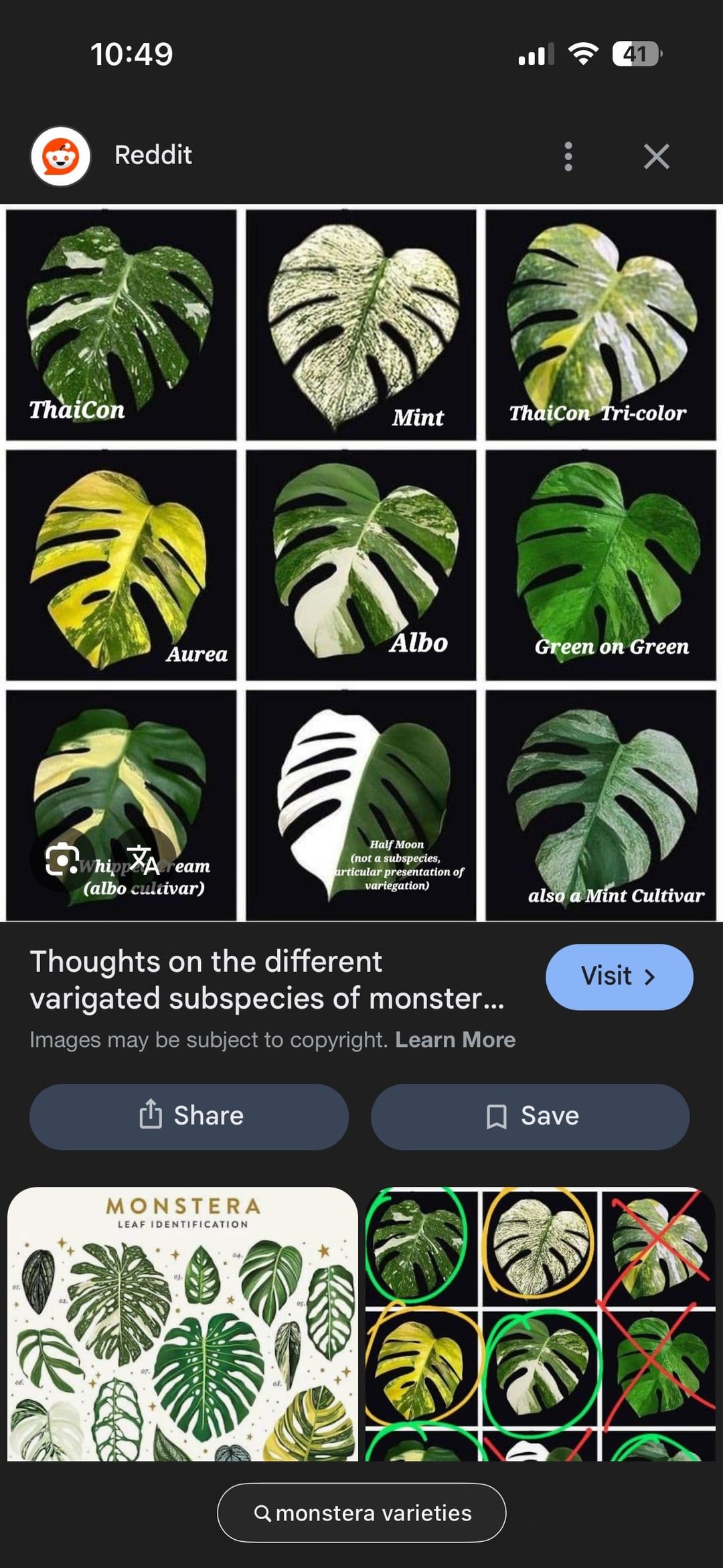Viewport: 723px width, 1568px height.
Task: Translate text in the image
Action: 143,860
